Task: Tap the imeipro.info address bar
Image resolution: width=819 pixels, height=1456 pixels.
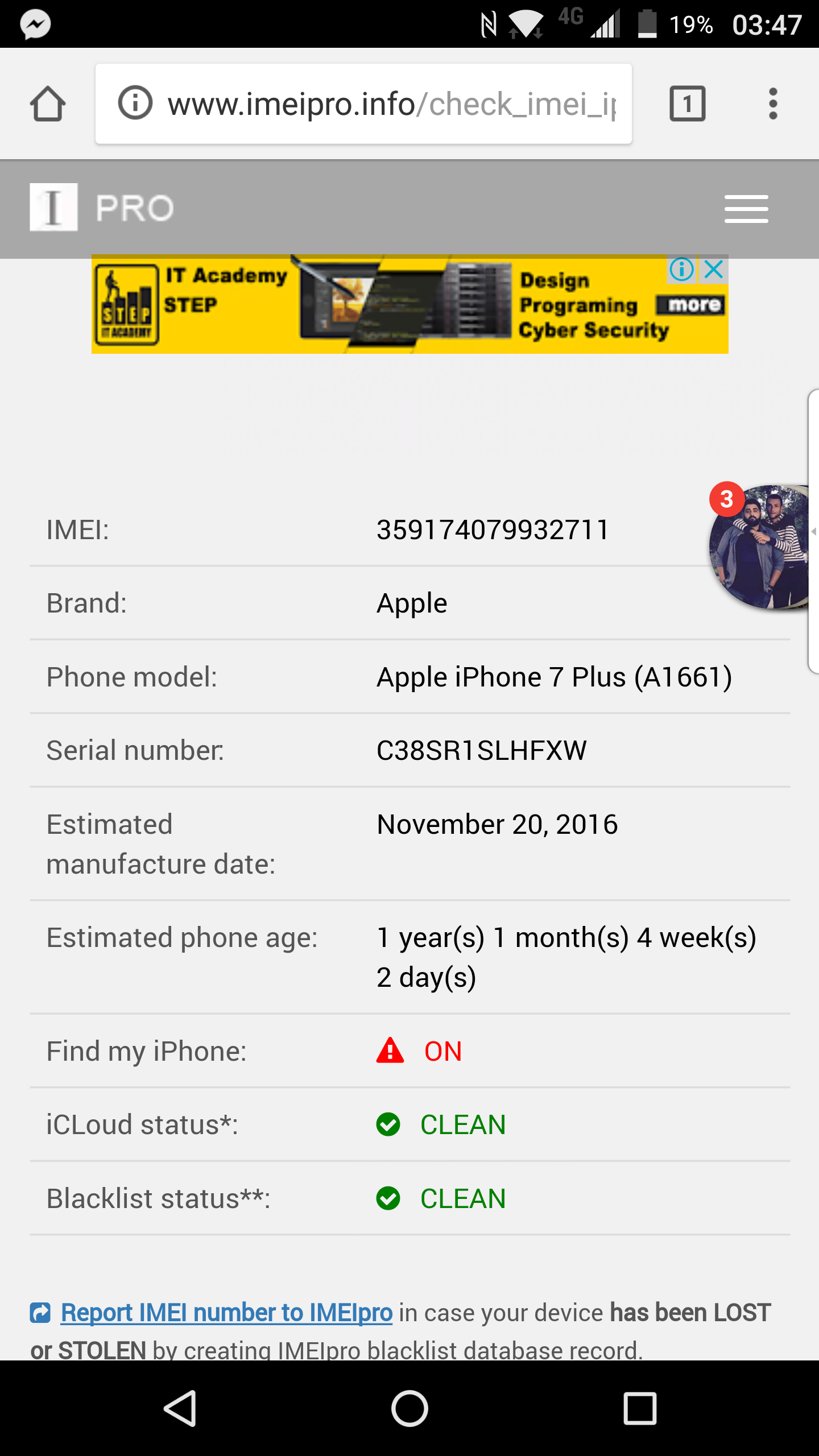Action: (392, 104)
